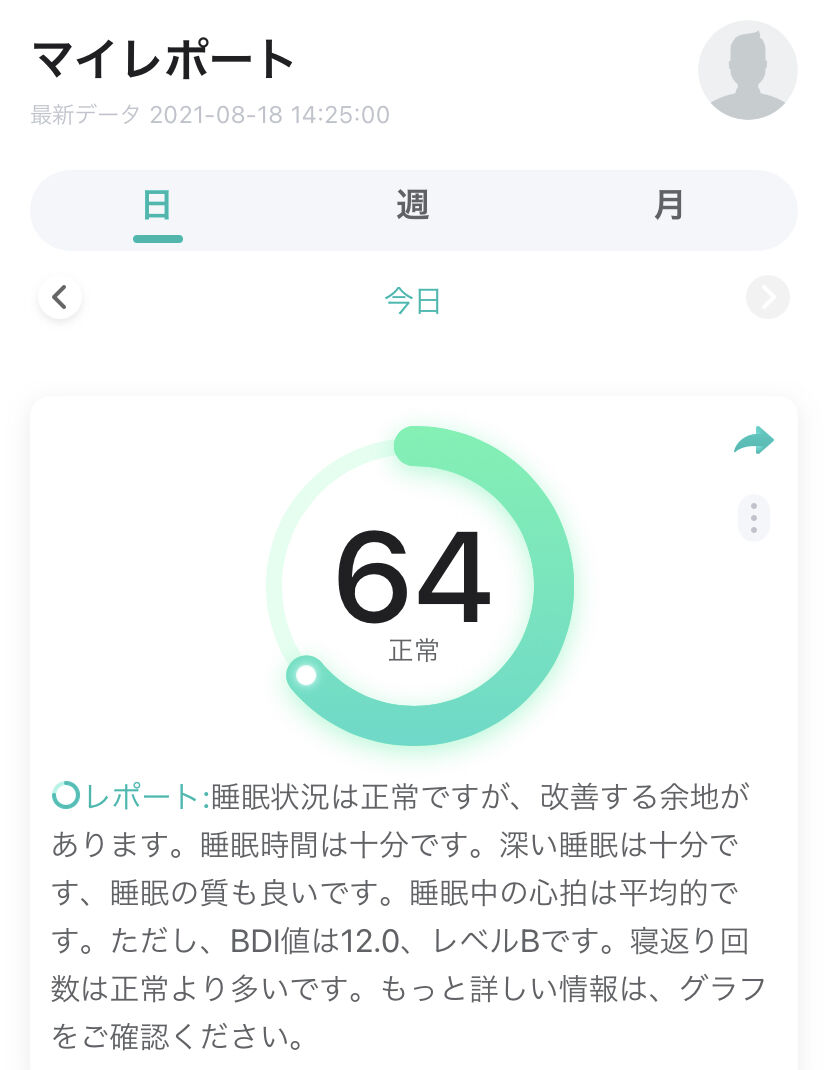
Task: Switch to the 月 (month) tab
Action: point(668,207)
